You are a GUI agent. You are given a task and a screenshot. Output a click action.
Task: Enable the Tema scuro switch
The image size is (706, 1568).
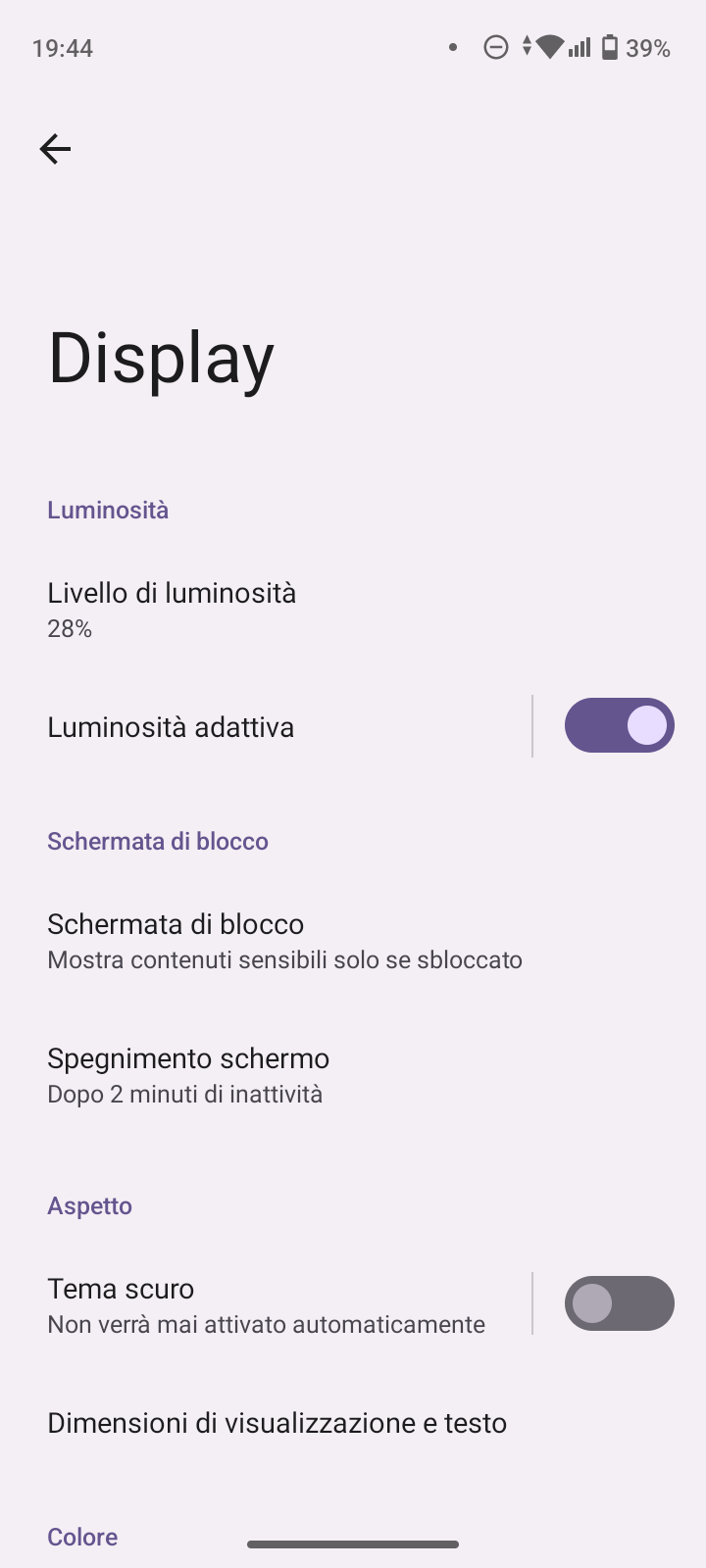tap(619, 1303)
